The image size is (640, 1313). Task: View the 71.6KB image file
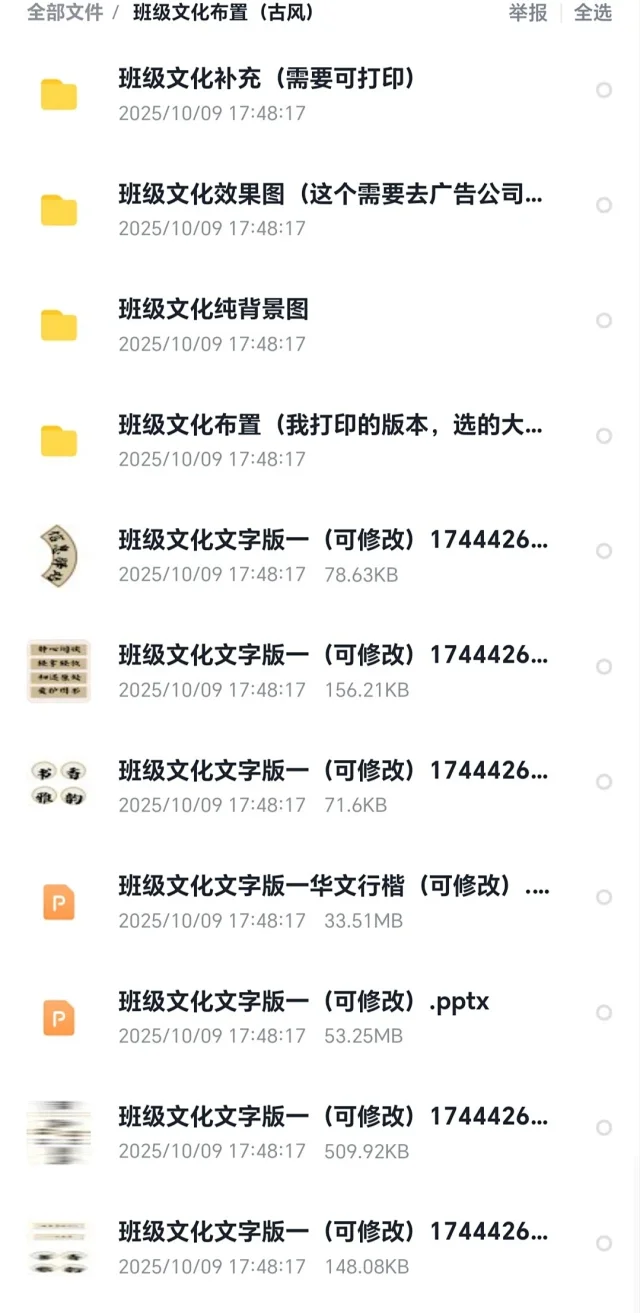pos(332,770)
